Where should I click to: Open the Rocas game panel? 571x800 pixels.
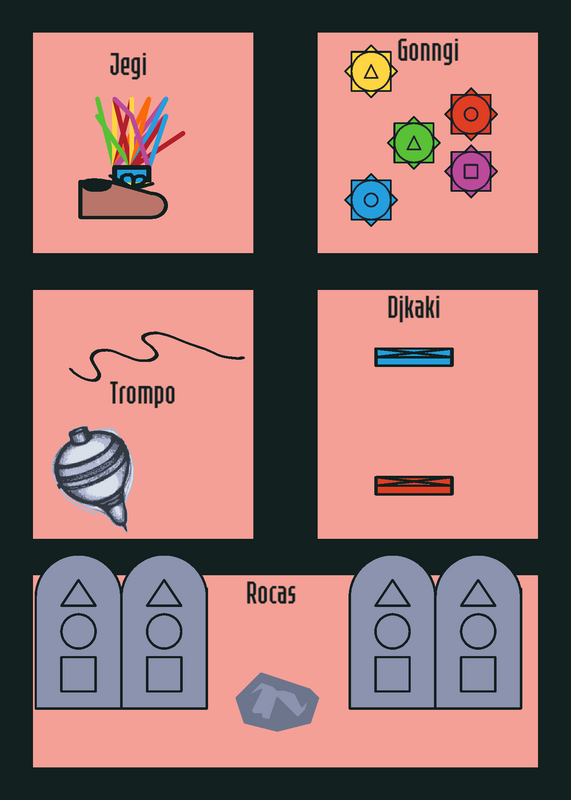[x=285, y=671]
